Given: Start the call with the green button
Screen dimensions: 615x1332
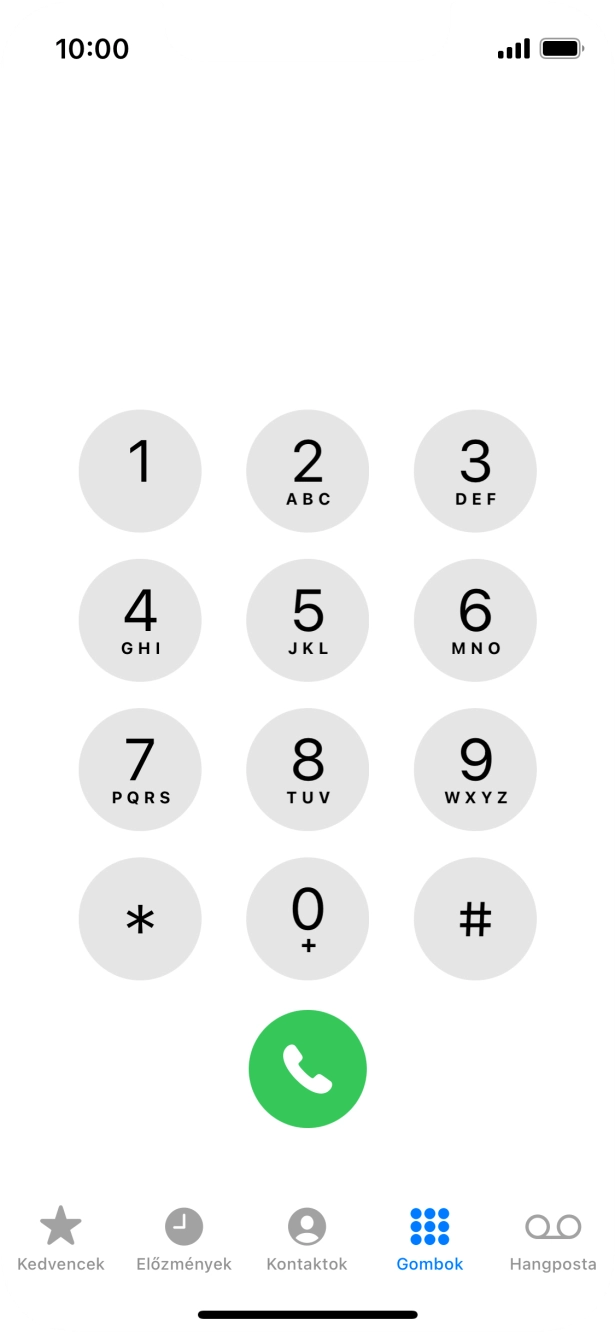Looking at the screenshot, I should [308, 1068].
